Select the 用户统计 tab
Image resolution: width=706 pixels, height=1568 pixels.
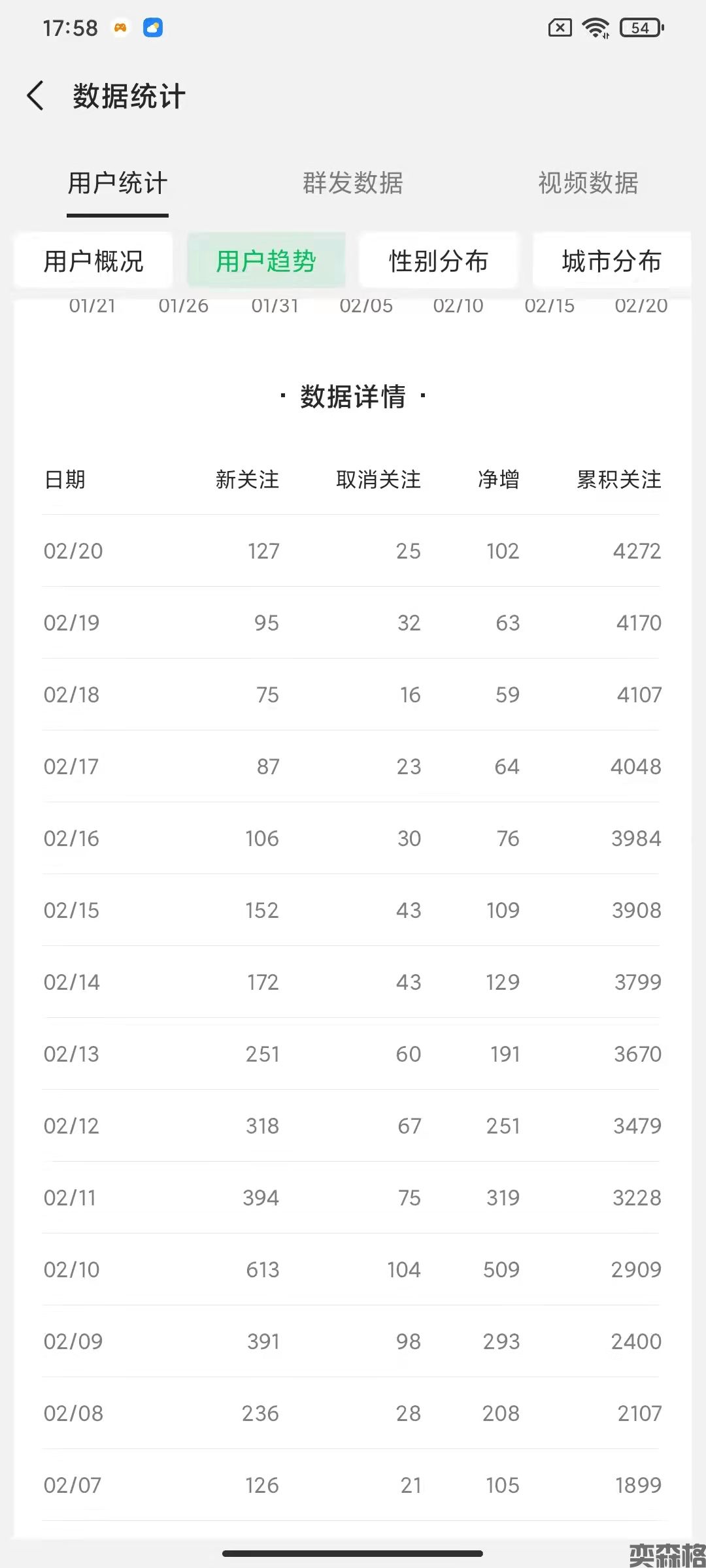tap(118, 183)
